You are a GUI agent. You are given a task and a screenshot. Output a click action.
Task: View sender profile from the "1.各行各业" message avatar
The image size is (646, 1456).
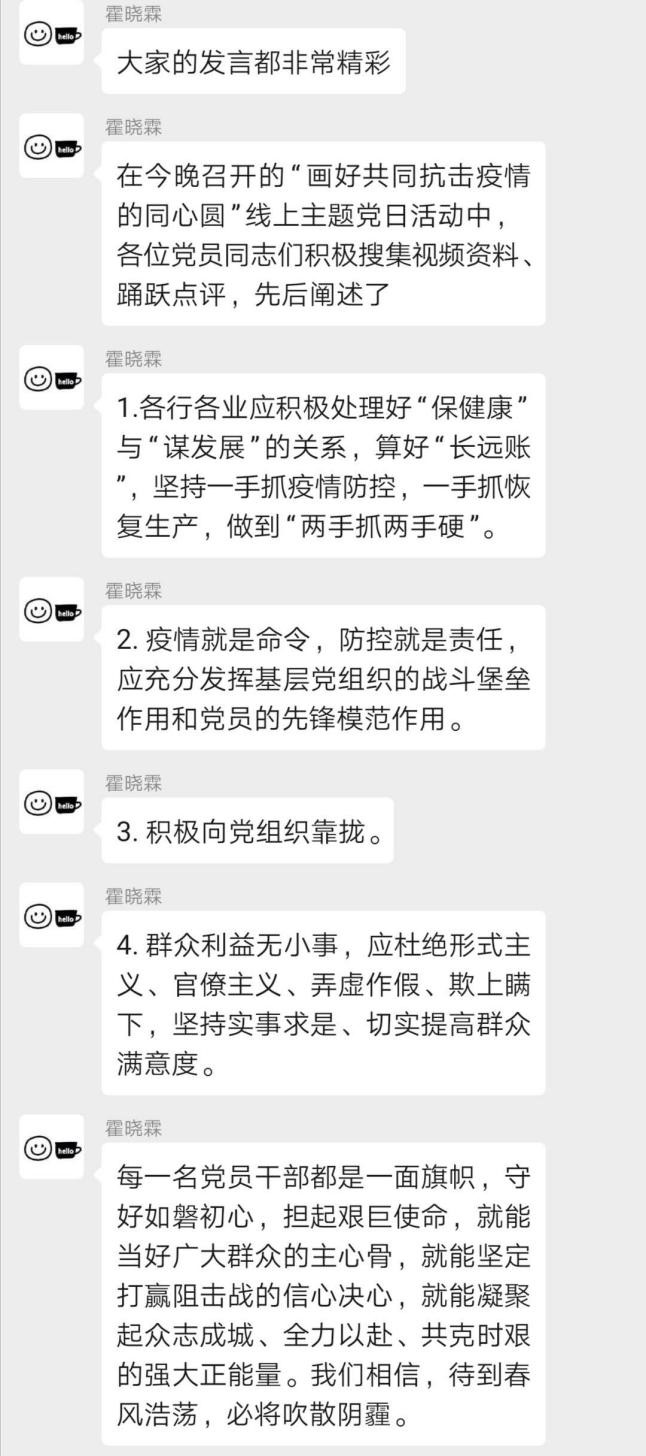coord(52,380)
